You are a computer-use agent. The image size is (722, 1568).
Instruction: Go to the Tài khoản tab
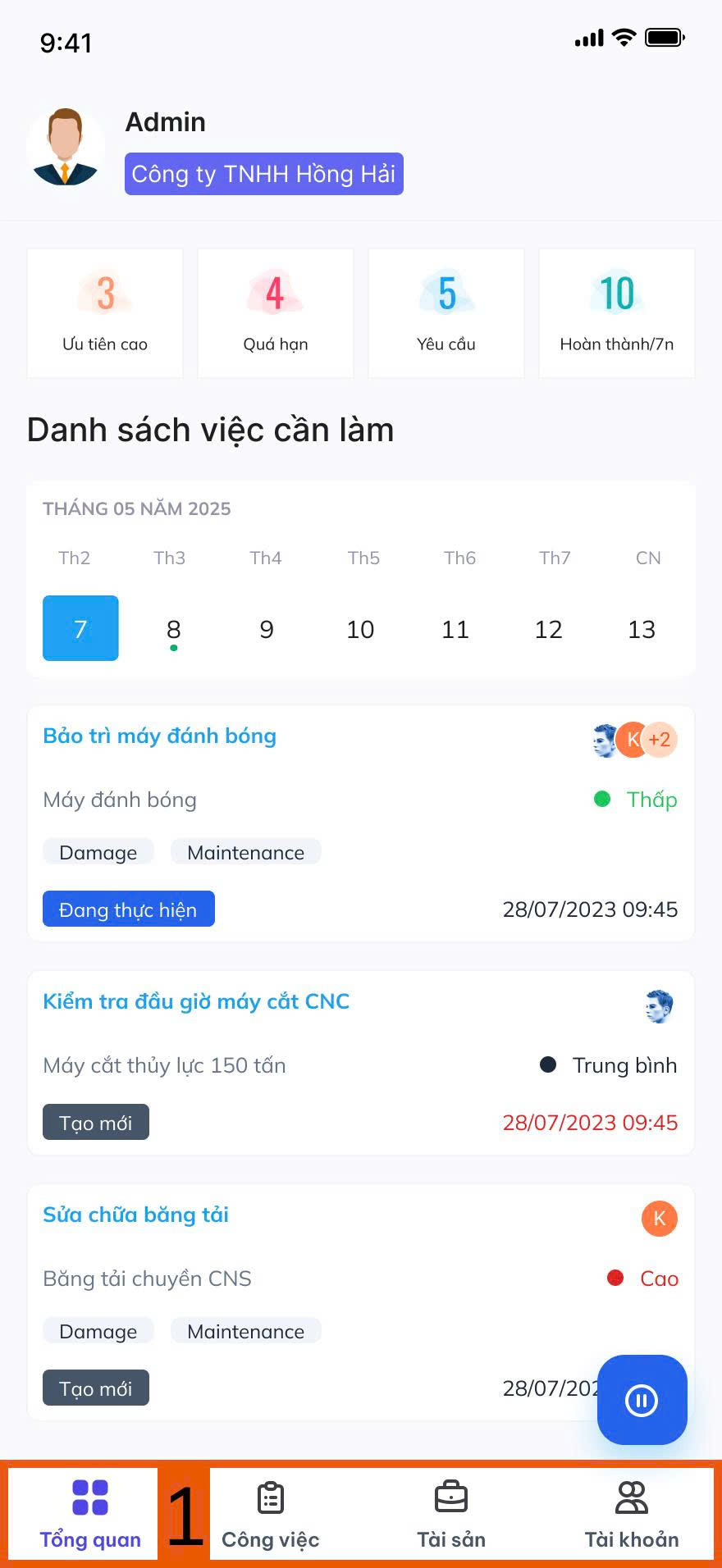point(631,1514)
